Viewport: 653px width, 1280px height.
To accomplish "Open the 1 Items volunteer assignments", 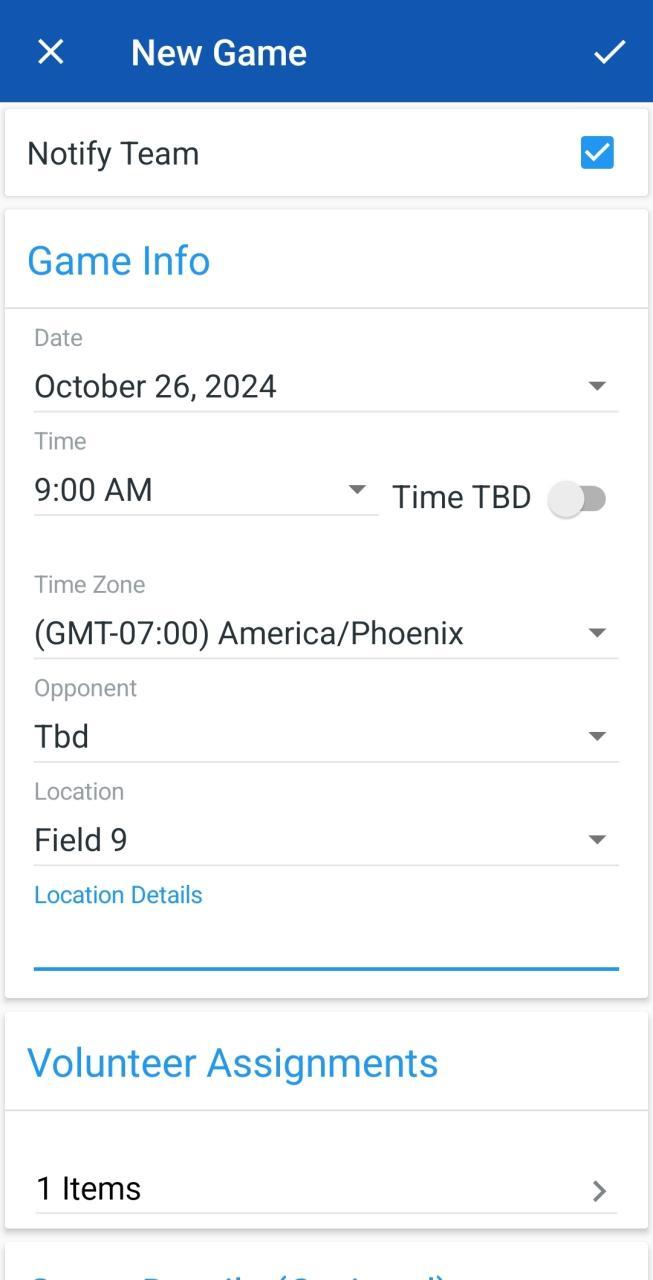I will [x=325, y=1189].
